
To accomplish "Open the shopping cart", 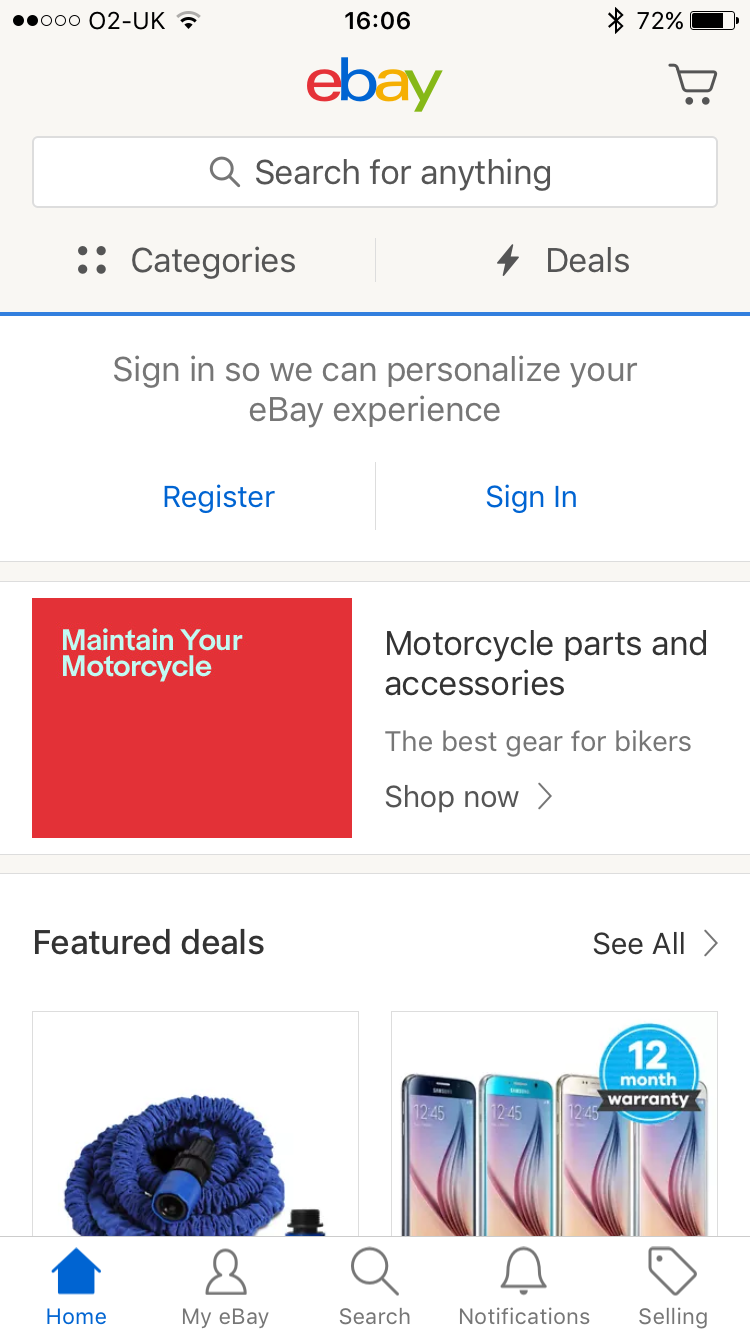I will point(692,84).
